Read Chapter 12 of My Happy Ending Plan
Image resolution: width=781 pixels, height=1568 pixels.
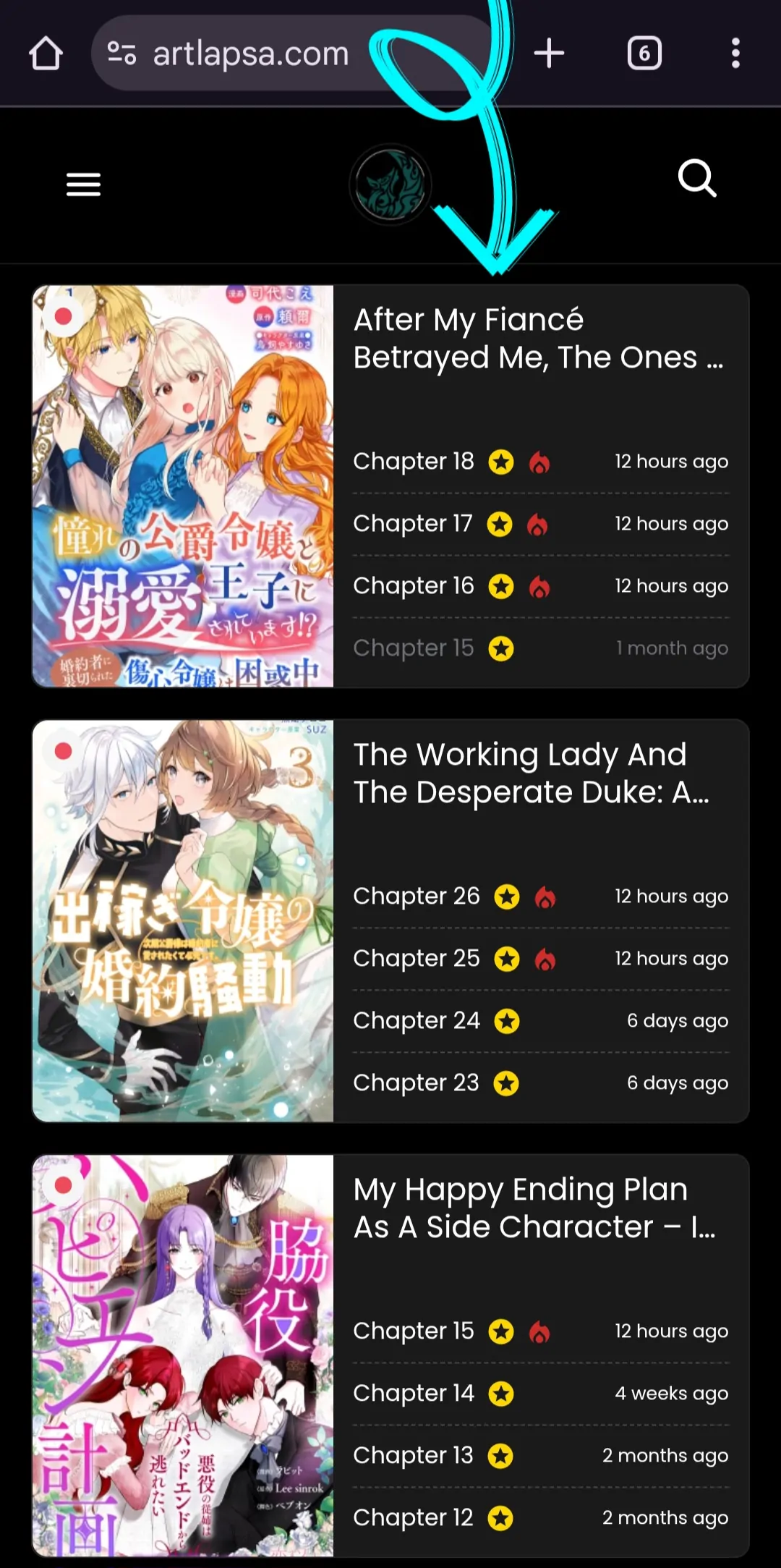click(413, 1518)
